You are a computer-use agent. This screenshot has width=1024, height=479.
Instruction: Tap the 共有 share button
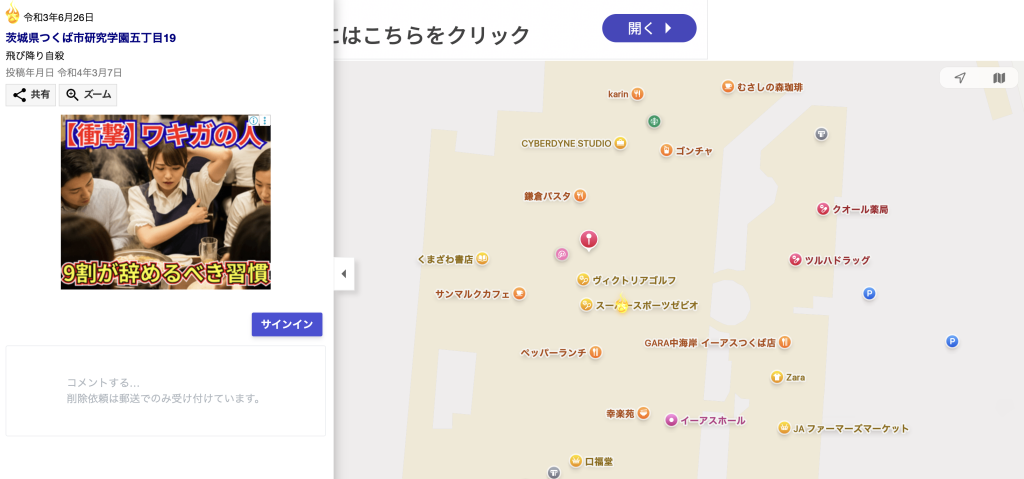[30, 95]
